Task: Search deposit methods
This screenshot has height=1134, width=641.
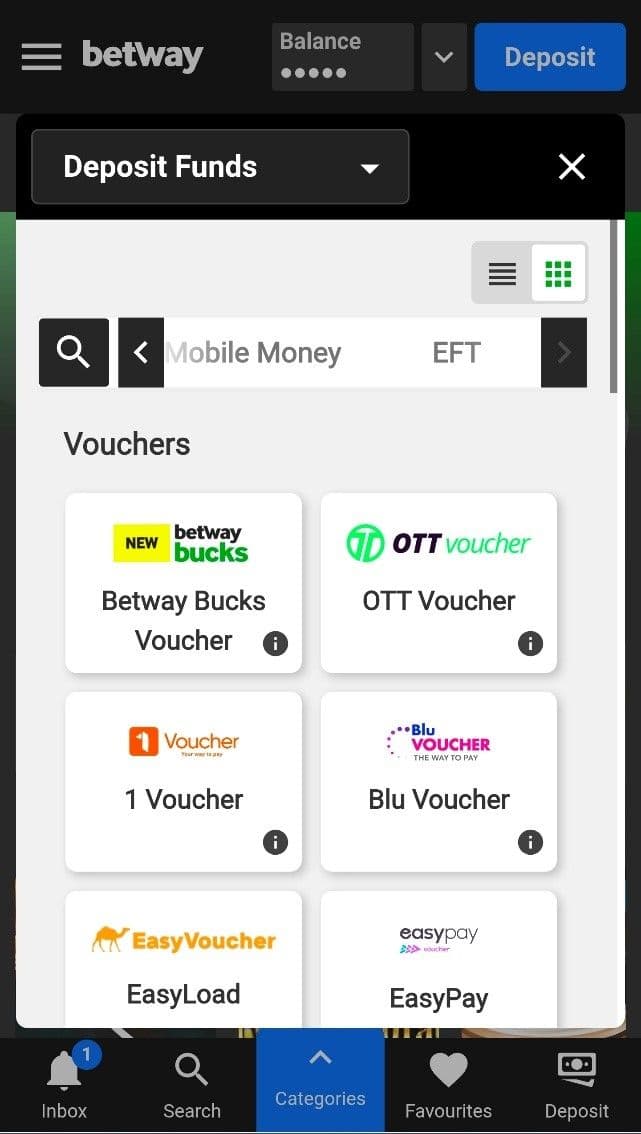Action: point(74,353)
